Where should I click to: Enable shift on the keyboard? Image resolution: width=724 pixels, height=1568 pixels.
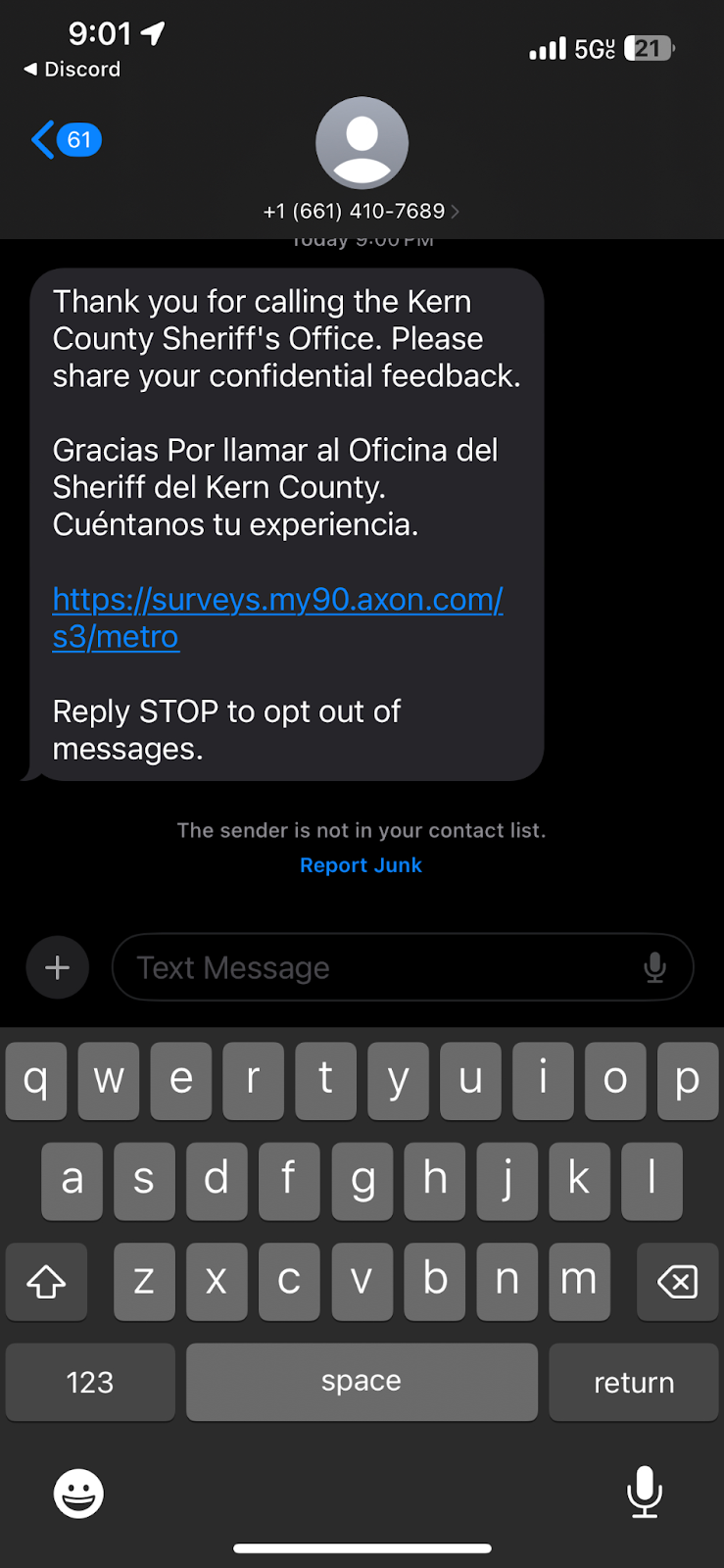[x=46, y=1281]
